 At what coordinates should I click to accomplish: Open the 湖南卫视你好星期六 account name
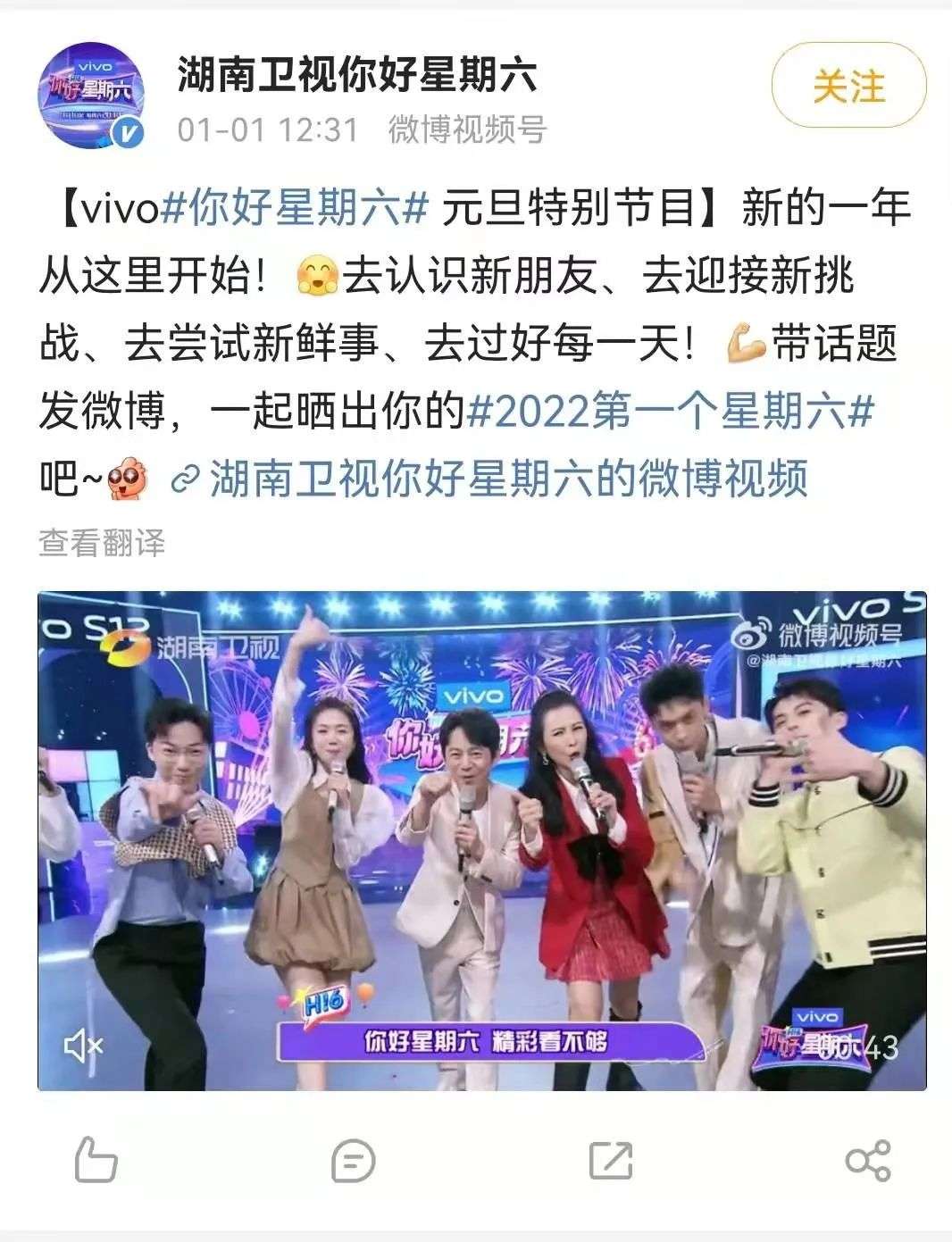(357, 76)
